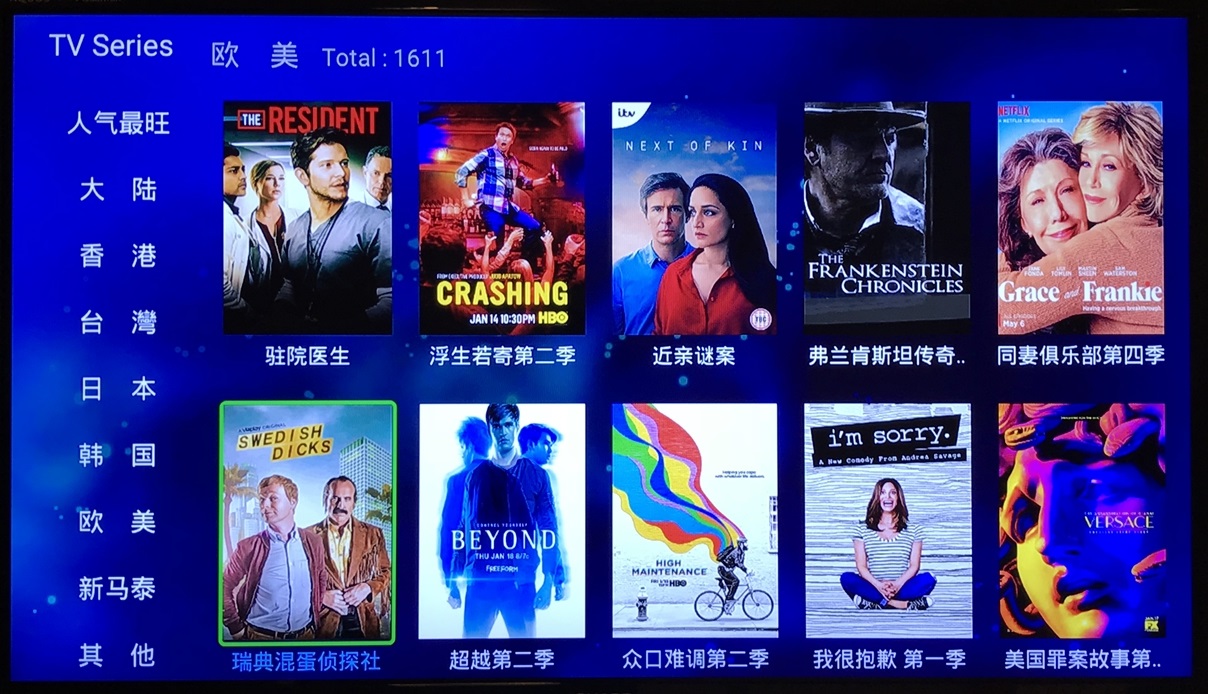The width and height of the screenshot is (1208, 694).
Task: Open the Versace 美国罪案故事 series
Action: pyautogui.click(x=1081, y=521)
